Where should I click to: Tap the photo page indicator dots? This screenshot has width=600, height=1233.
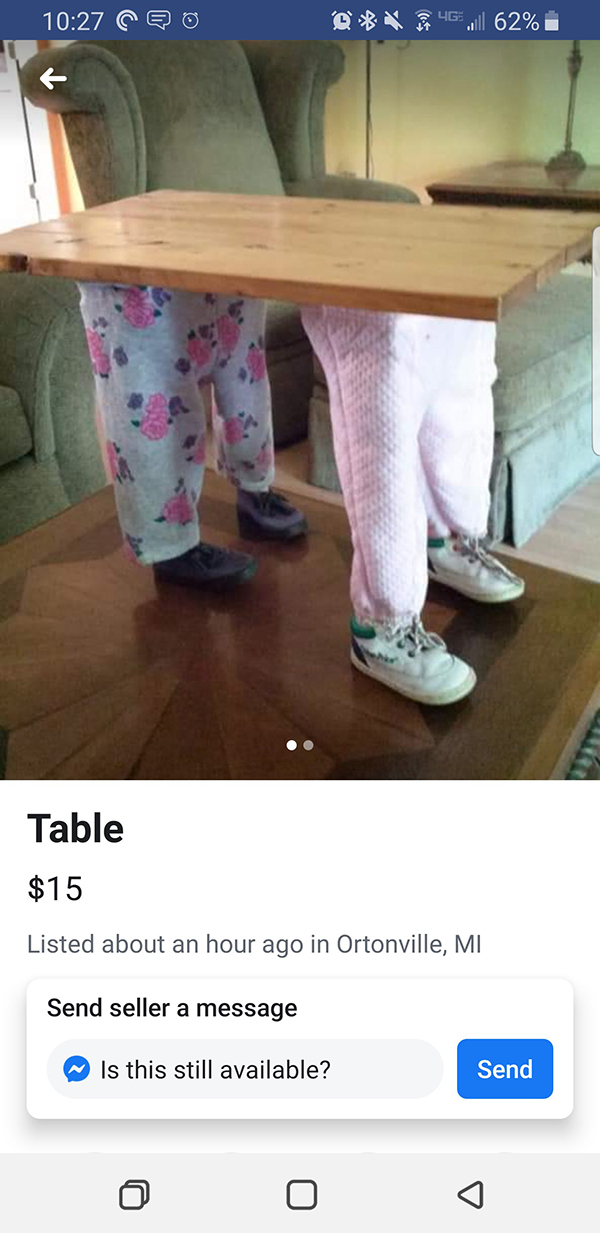[299, 745]
